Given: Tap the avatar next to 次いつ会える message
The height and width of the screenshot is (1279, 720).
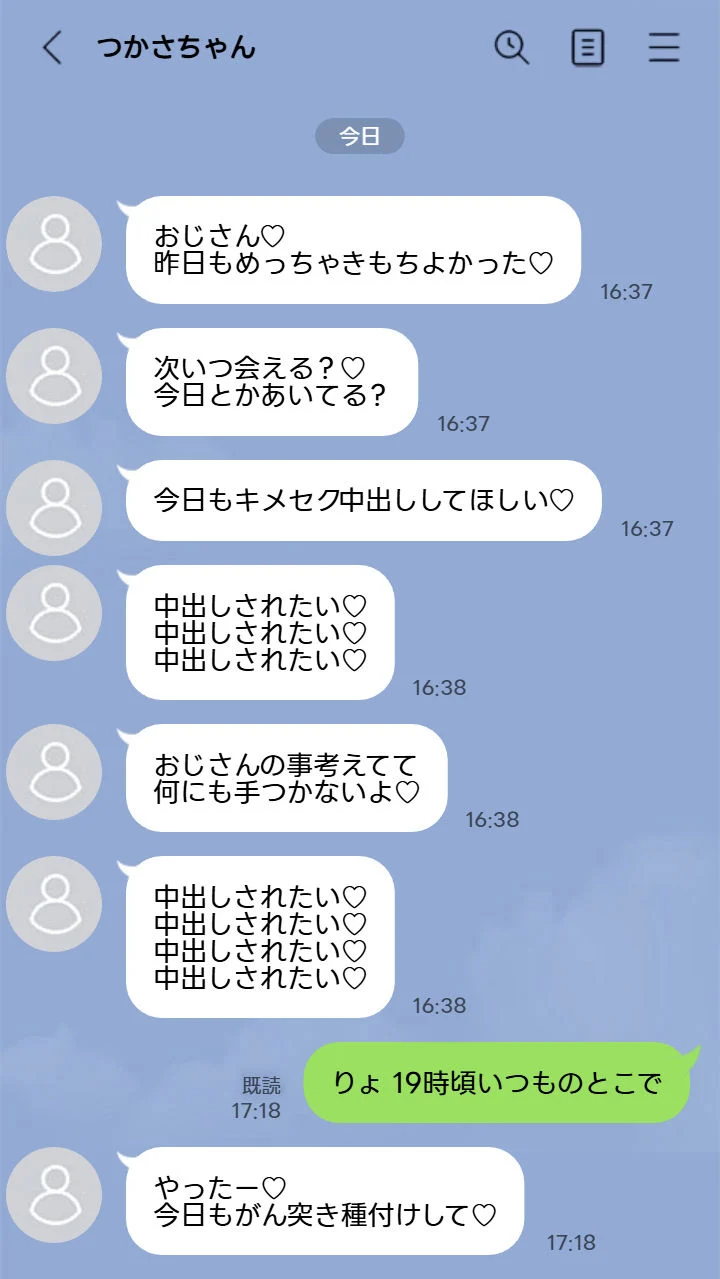Looking at the screenshot, I should [54, 377].
